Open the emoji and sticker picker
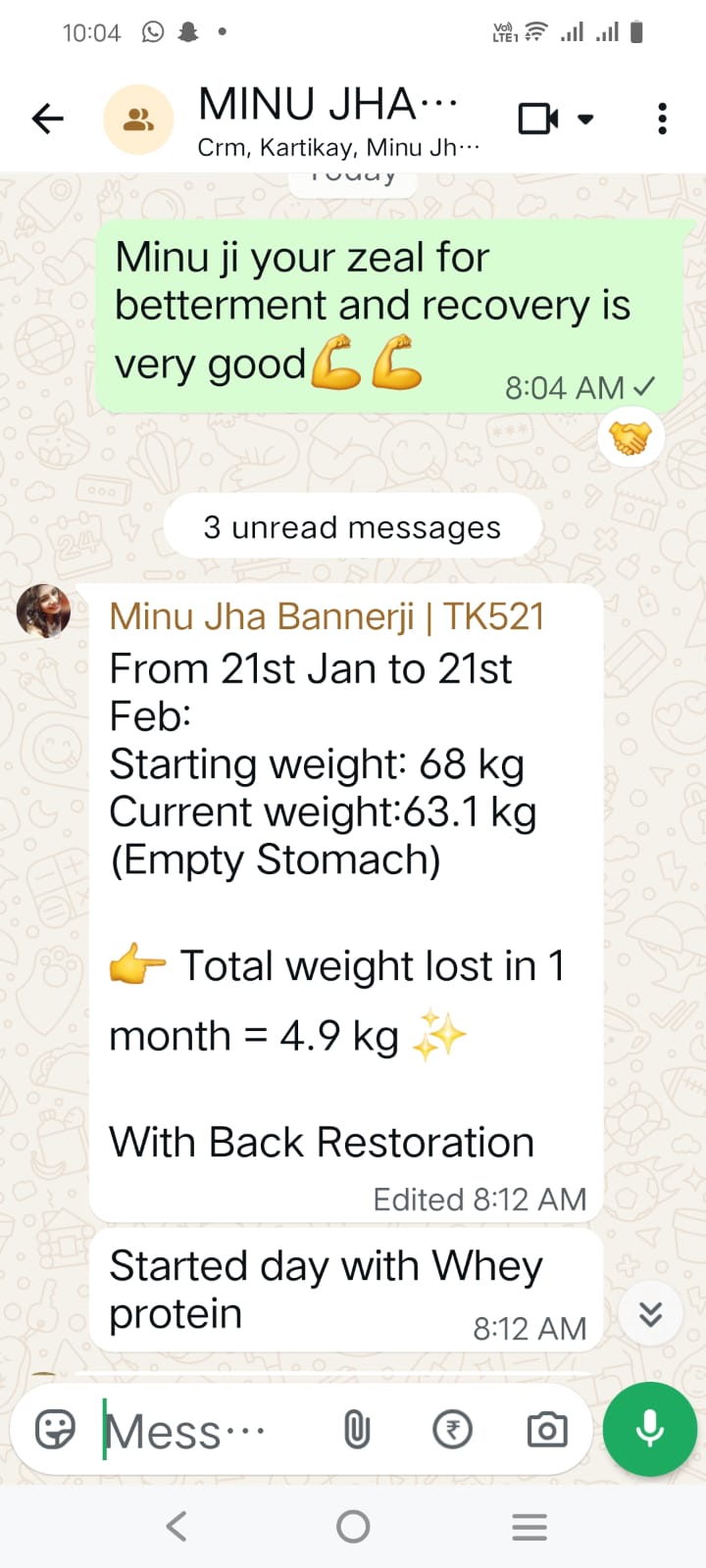The height and width of the screenshot is (1568, 706). (55, 1430)
